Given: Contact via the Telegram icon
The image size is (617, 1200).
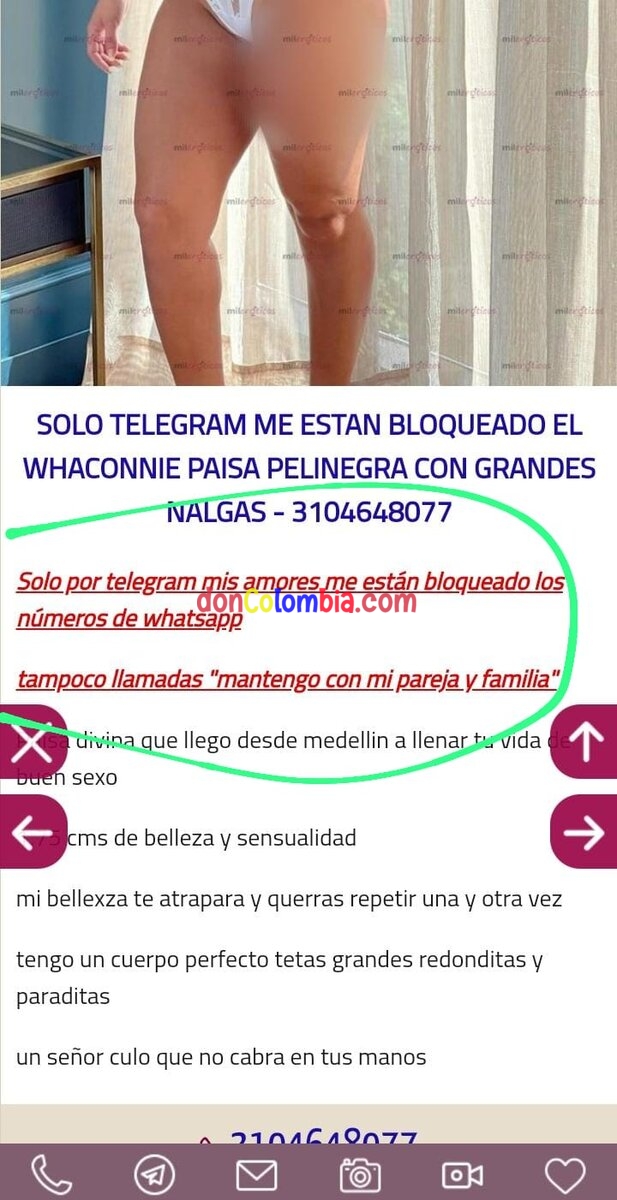Looking at the screenshot, I should (x=154, y=1174).
